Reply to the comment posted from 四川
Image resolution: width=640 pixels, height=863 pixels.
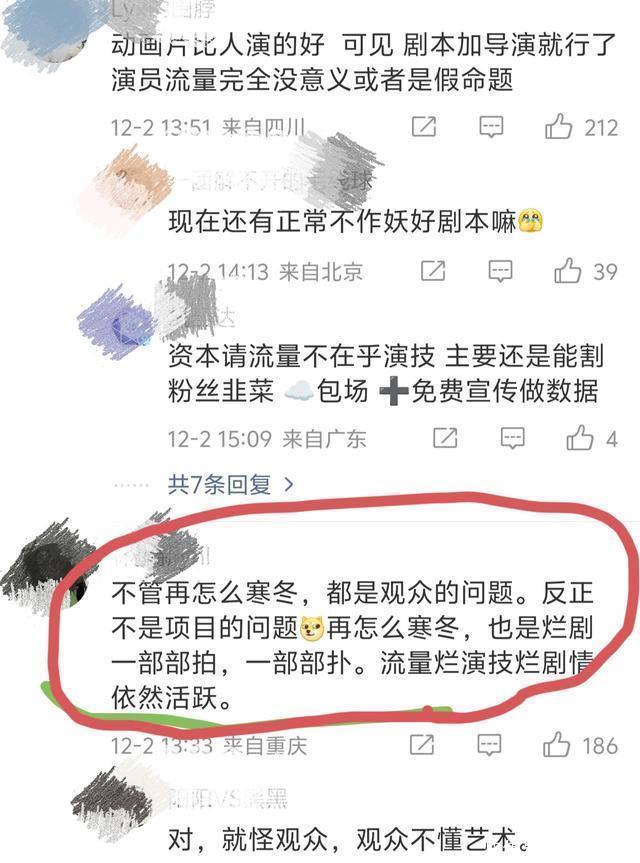point(491,127)
